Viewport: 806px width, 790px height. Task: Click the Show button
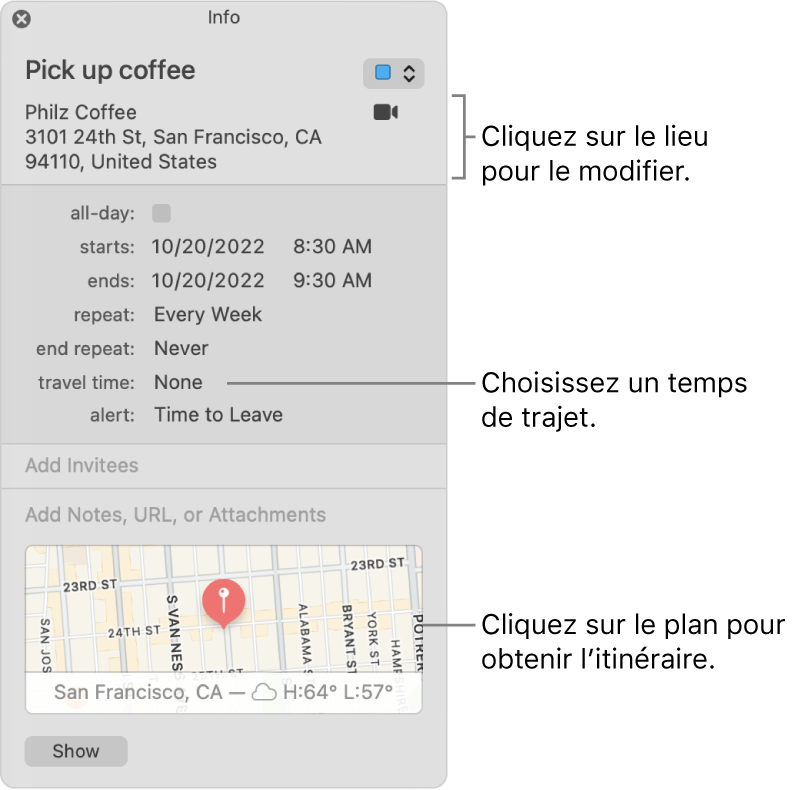pyautogui.click(x=76, y=751)
